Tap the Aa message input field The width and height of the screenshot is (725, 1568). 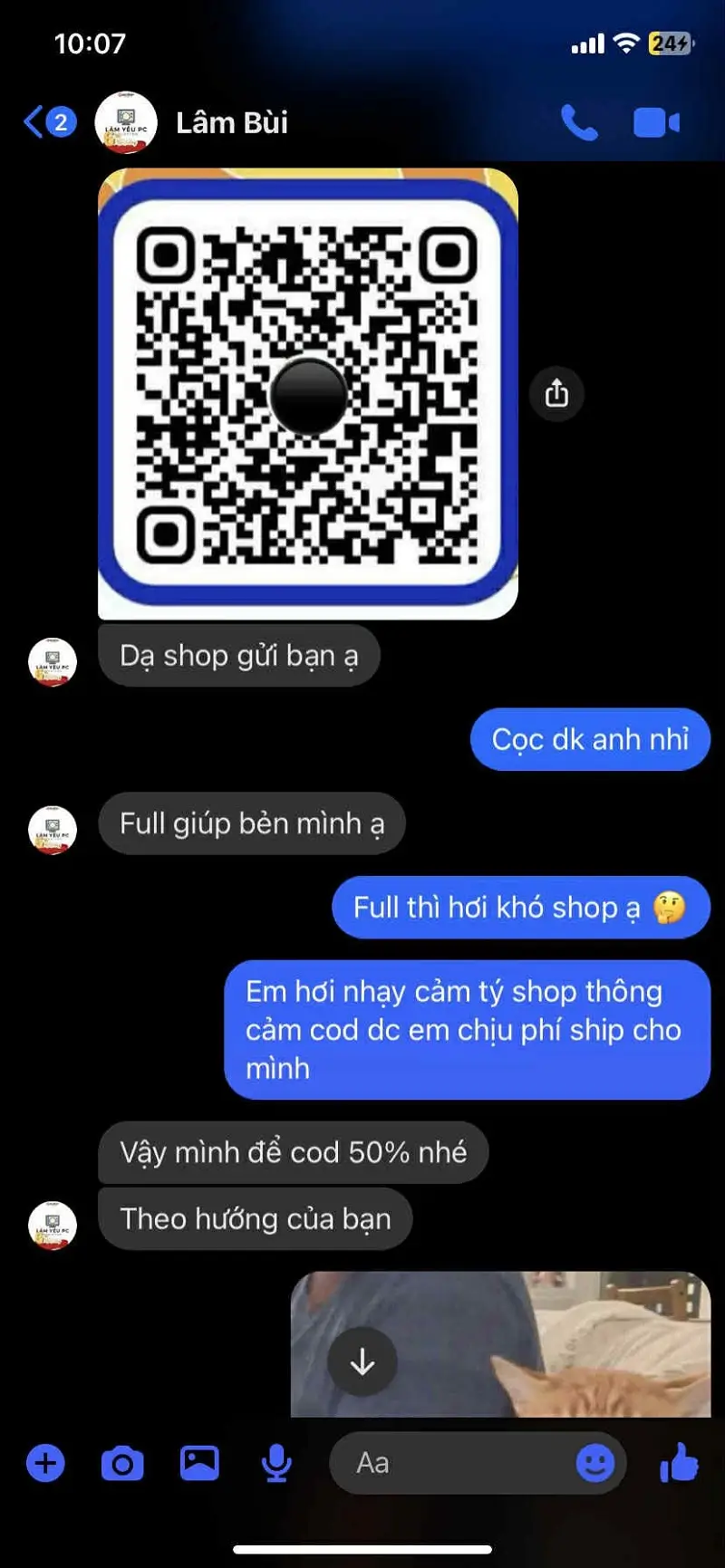point(426,1462)
